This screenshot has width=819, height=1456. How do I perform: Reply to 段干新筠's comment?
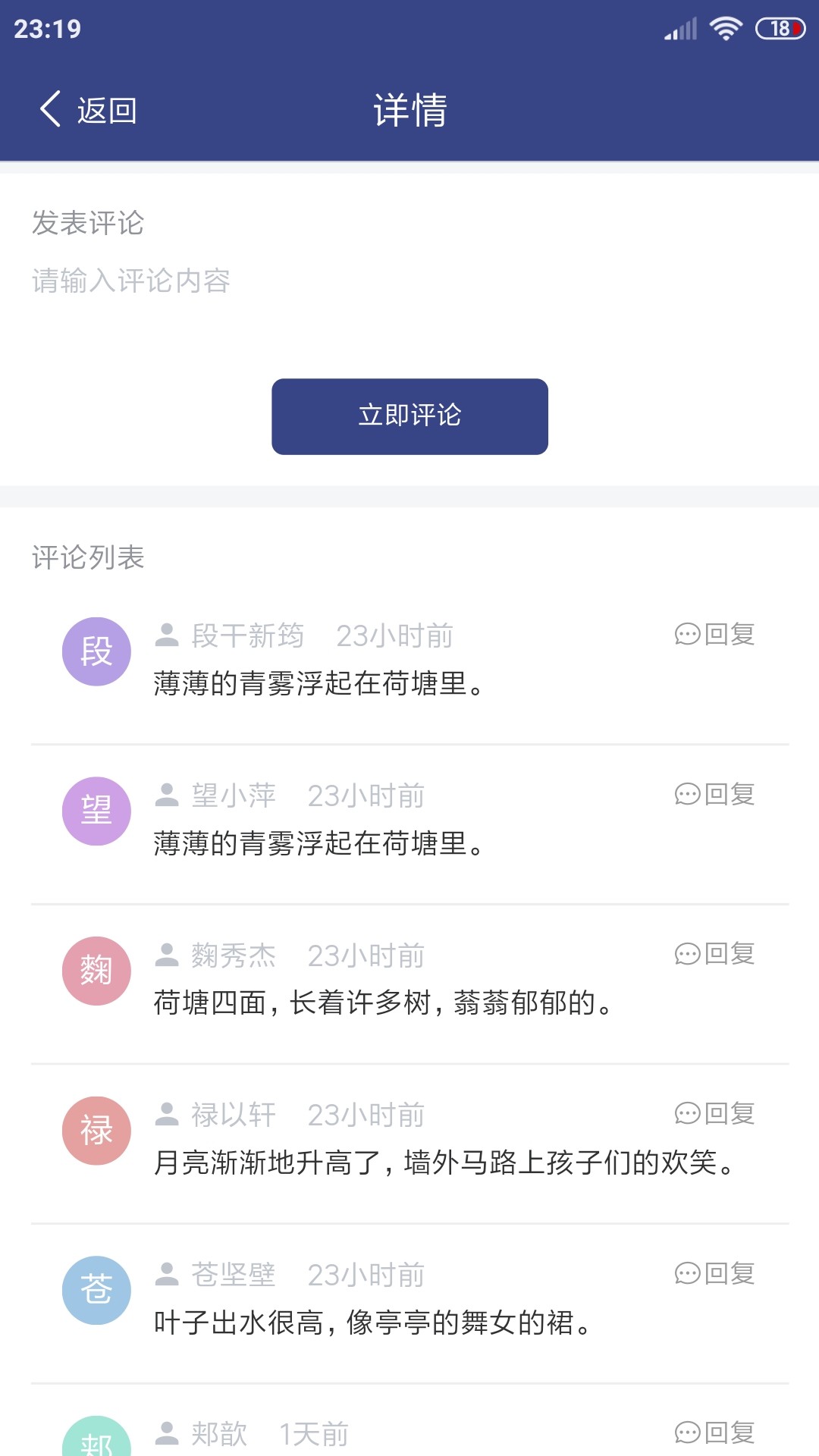(x=714, y=634)
